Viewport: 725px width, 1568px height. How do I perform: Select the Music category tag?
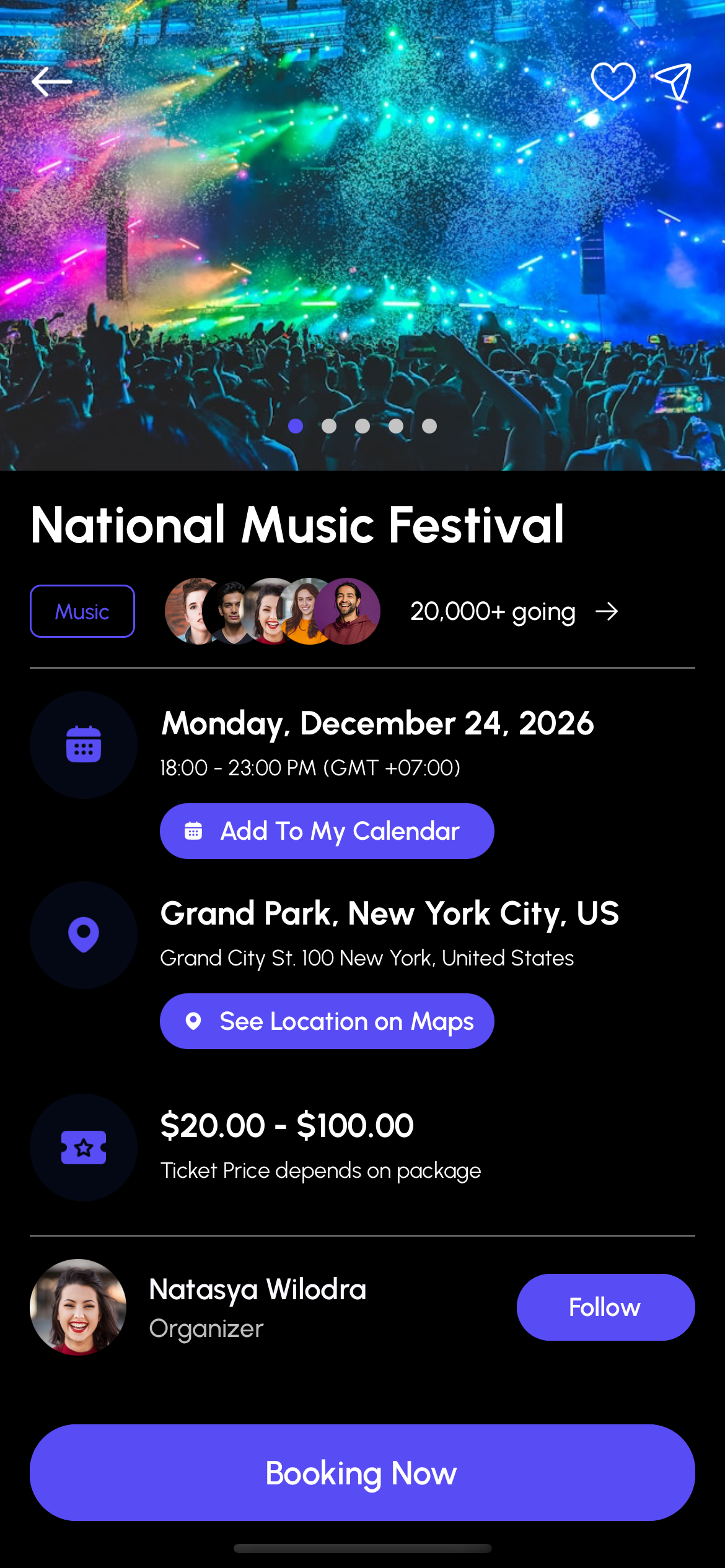82,611
